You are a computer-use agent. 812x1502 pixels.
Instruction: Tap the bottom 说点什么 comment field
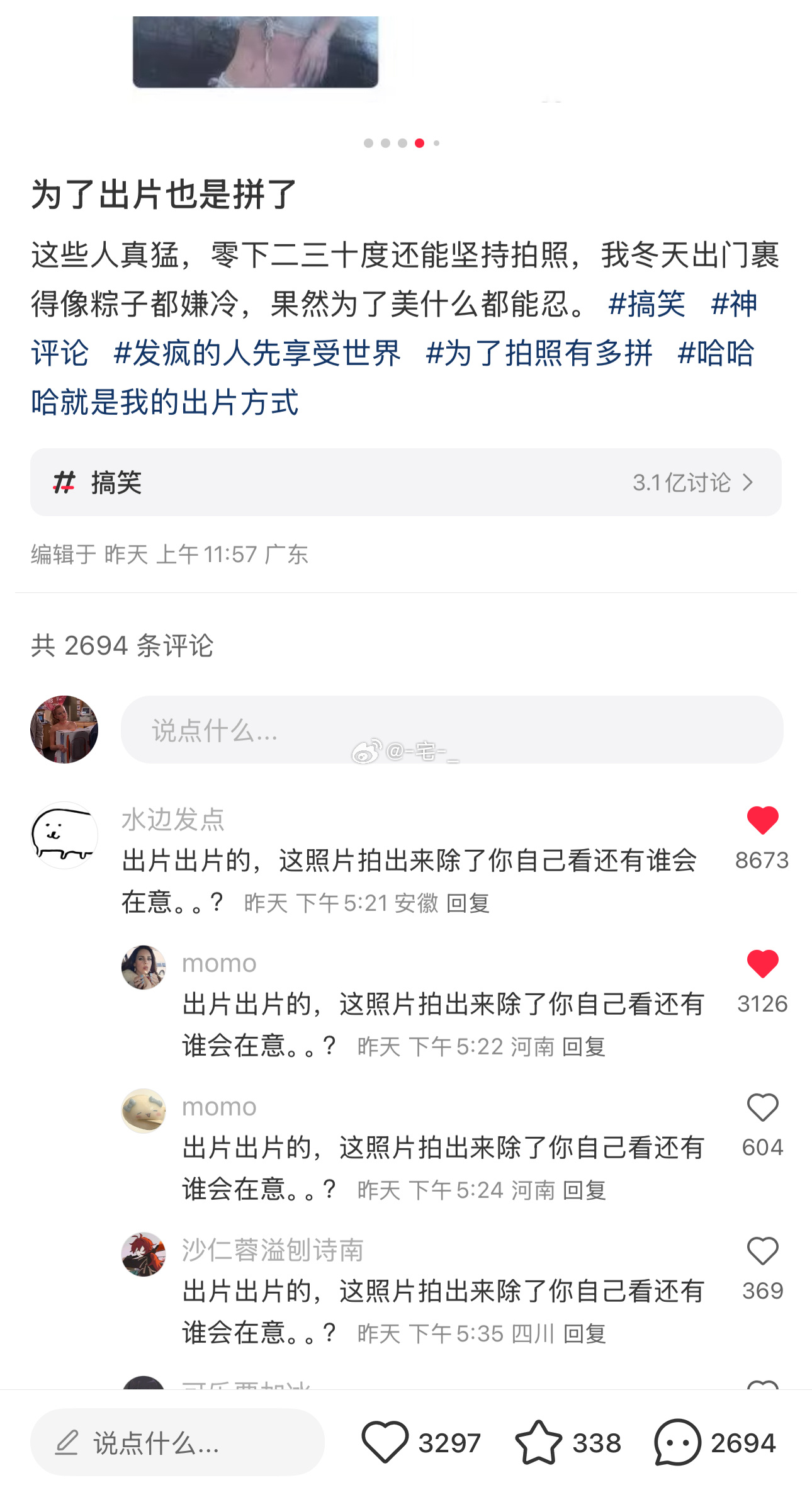[178, 1442]
